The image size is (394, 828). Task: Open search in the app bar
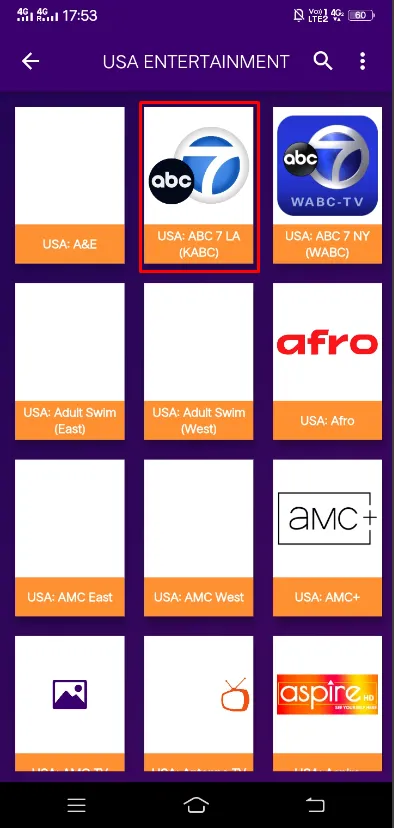pos(323,61)
